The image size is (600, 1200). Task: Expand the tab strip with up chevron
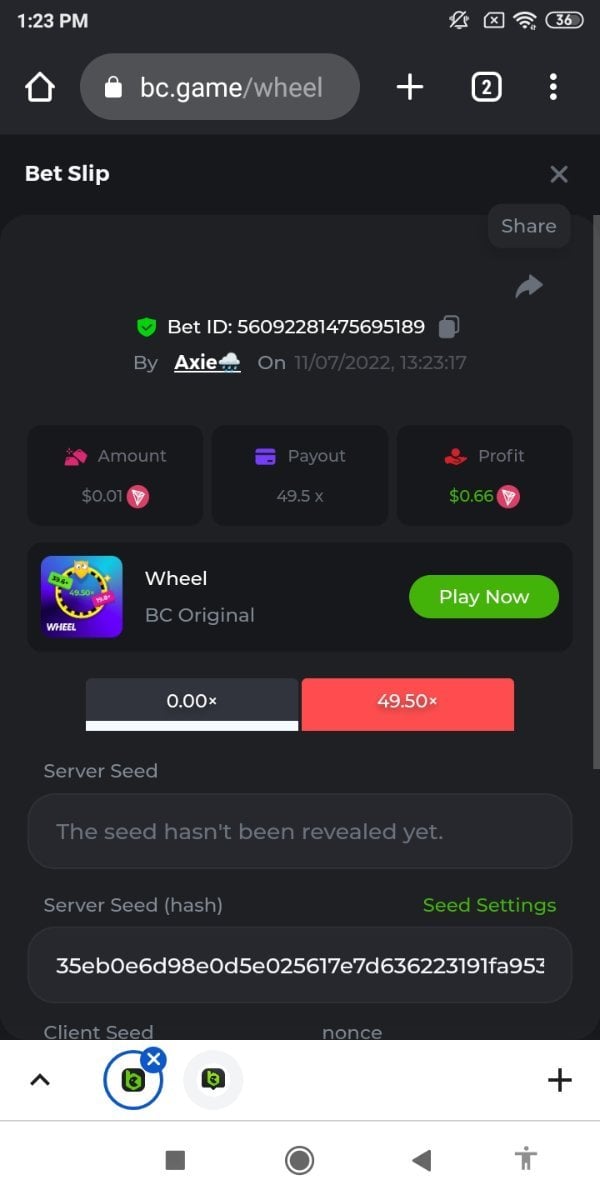[40, 1080]
